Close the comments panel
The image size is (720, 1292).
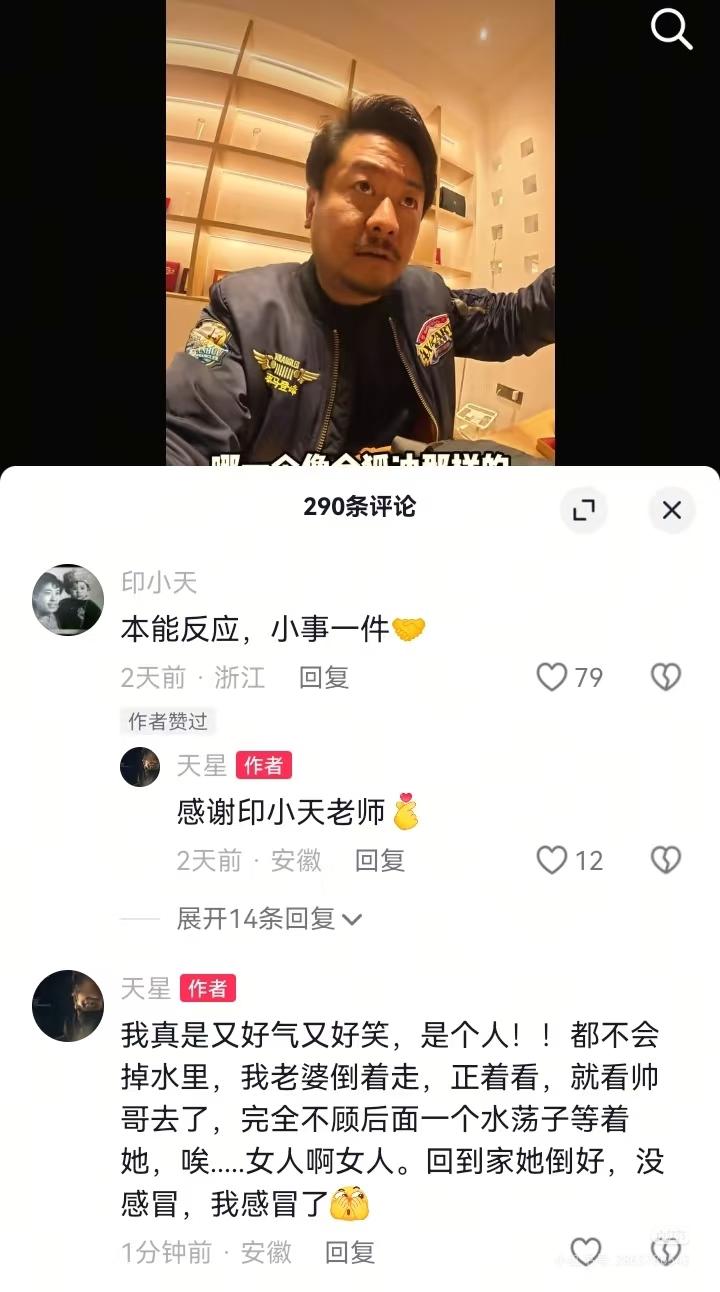pos(671,510)
